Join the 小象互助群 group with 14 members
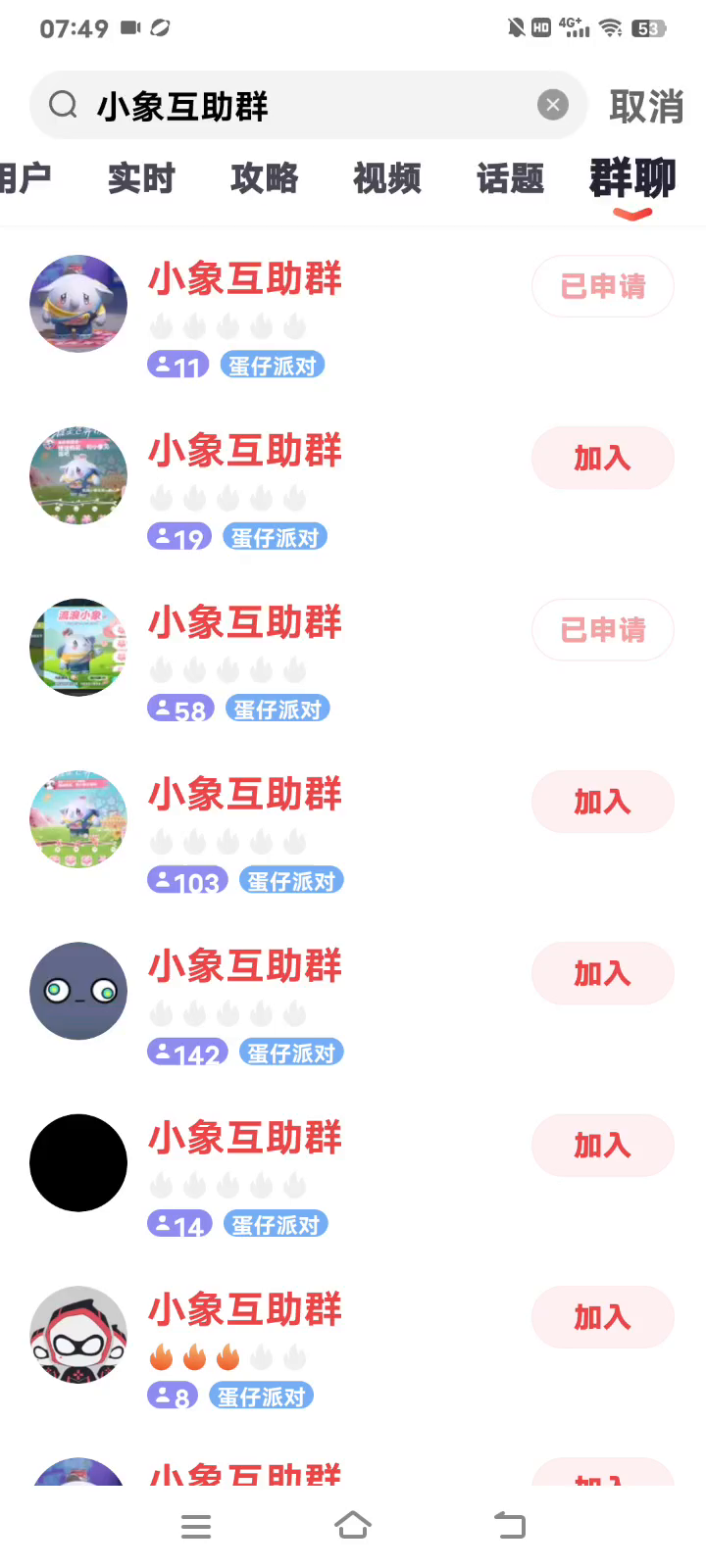This screenshot has width=706, height=1568. pyautogui.click(x=602, y=1145)
